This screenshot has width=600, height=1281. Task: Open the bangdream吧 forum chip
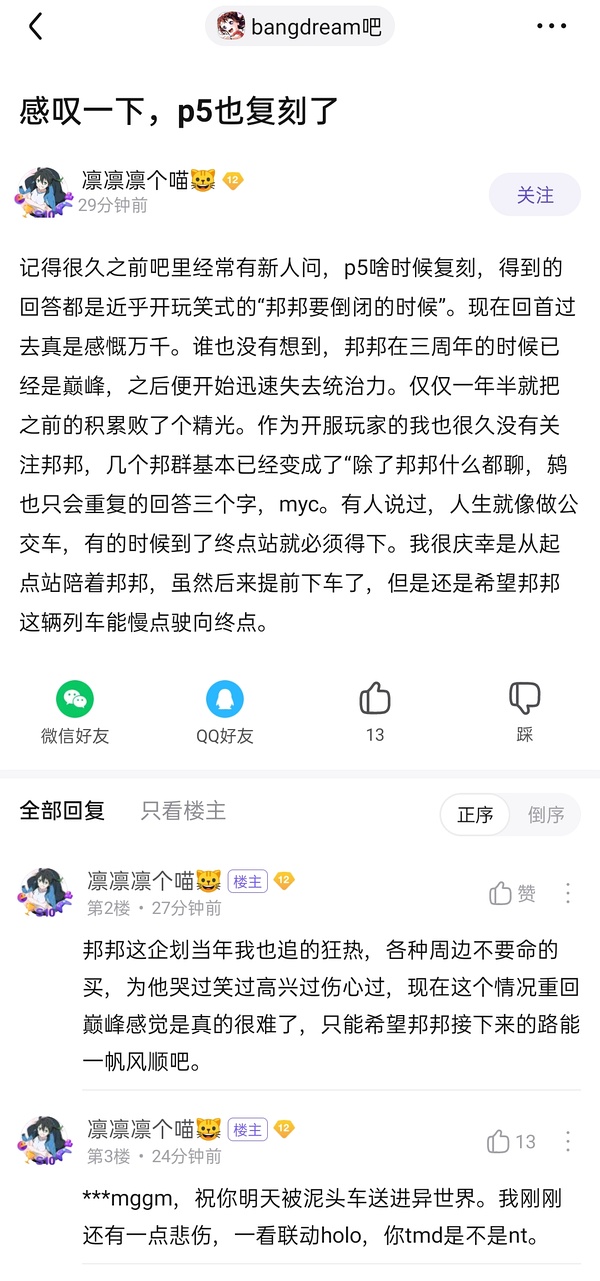click(x=300, y=27)
